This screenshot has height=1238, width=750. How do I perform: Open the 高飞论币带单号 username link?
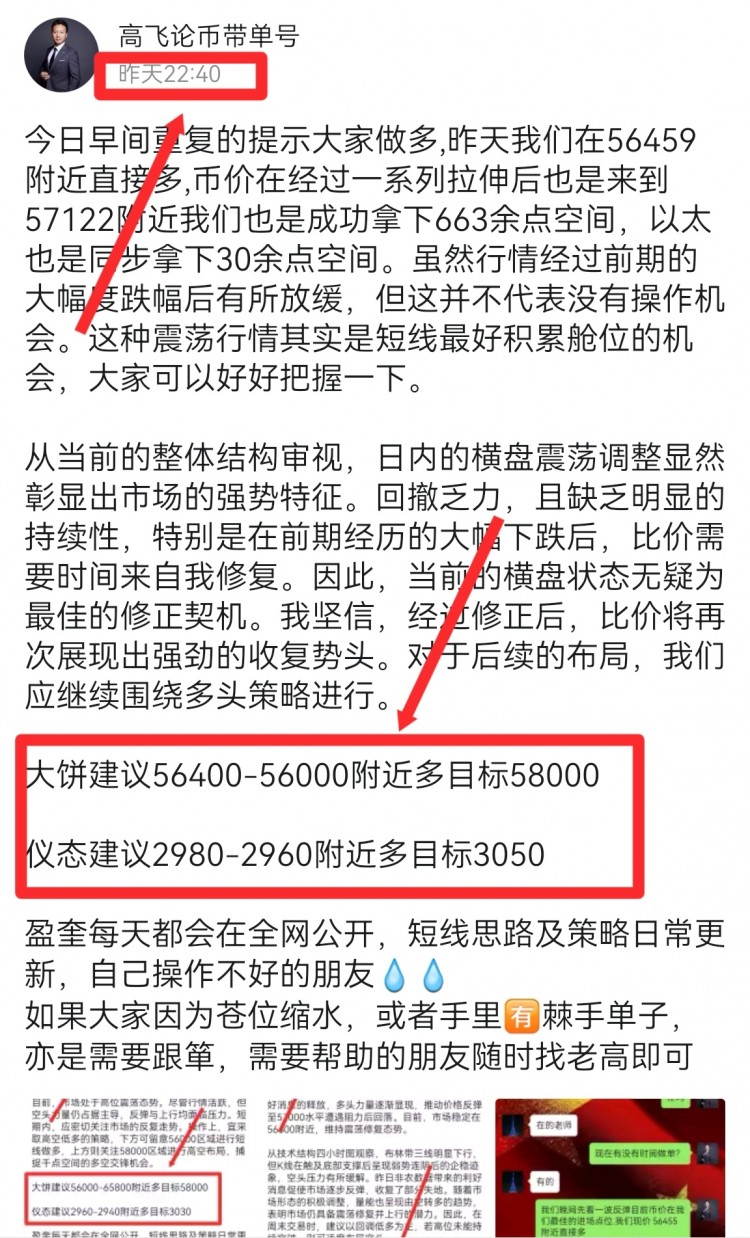pos(208,37)
